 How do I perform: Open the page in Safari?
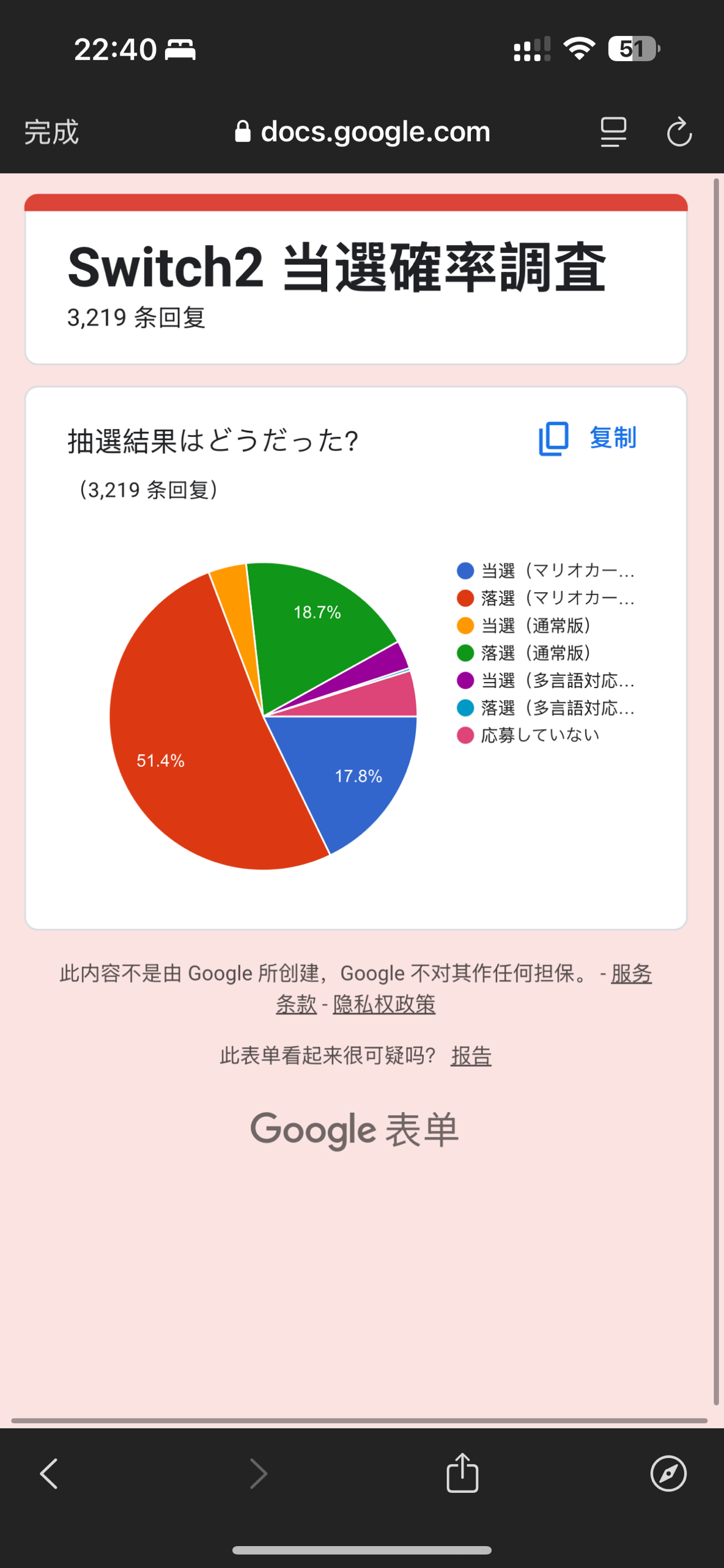(x=668, y=1473)
